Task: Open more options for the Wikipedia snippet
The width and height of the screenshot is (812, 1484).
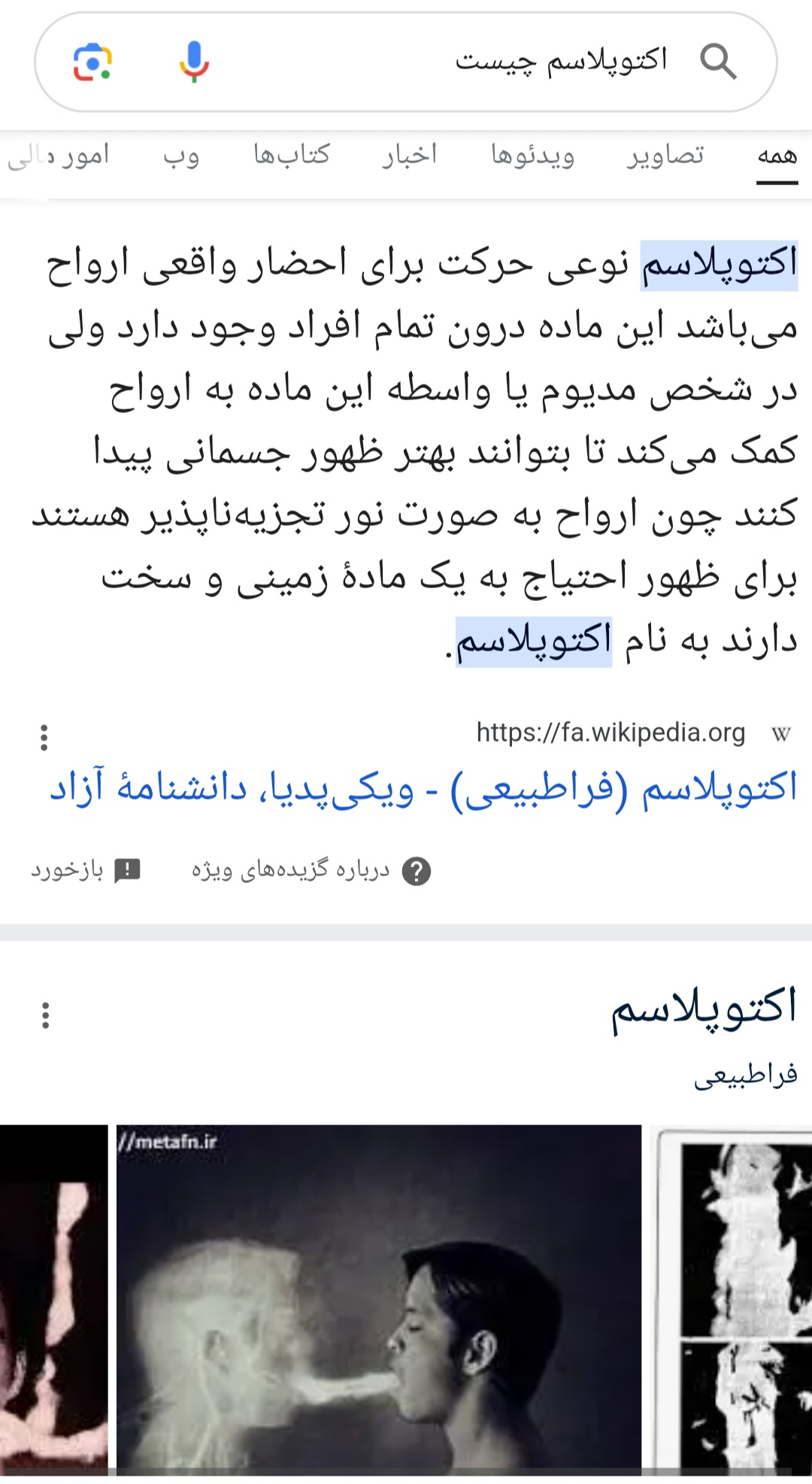Action: (44, 737)
